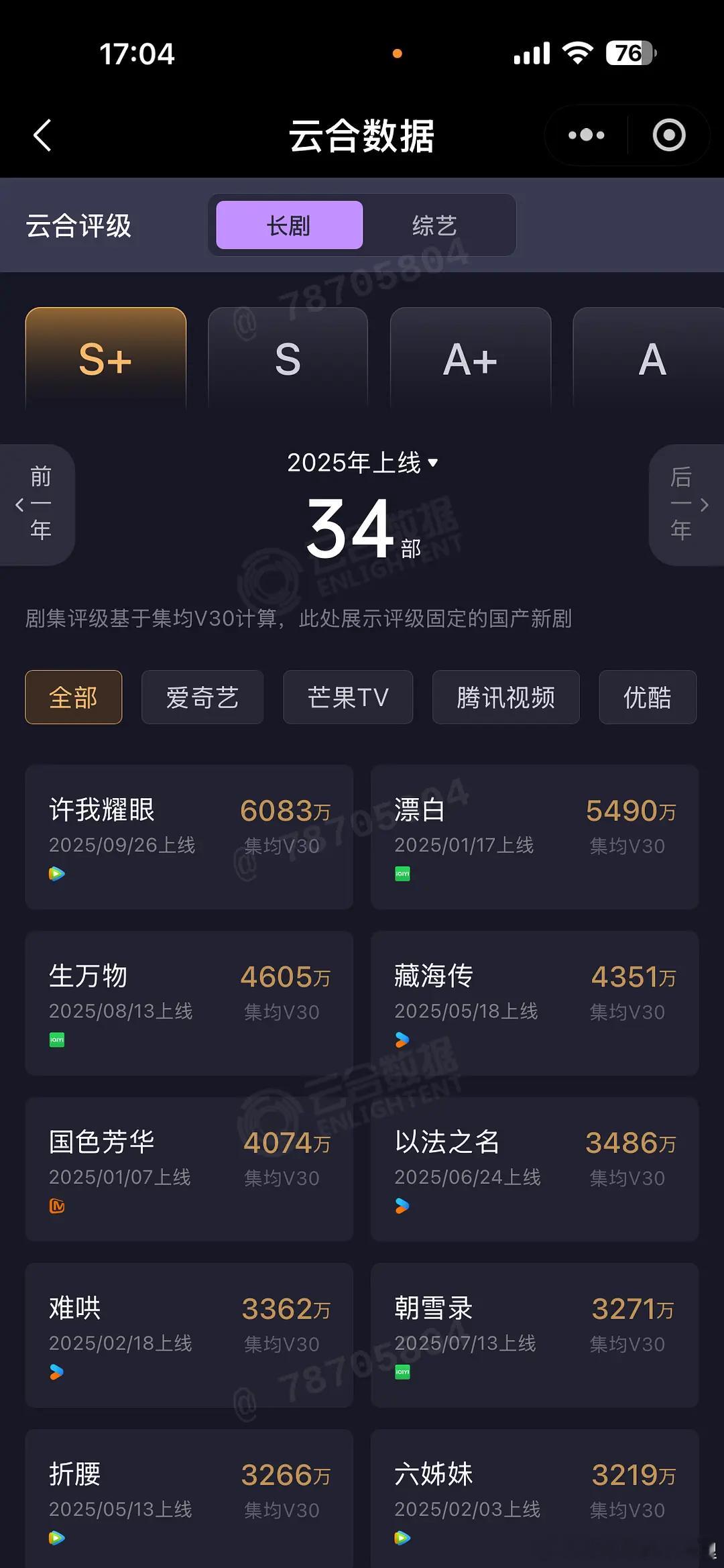
Task: Click the iQIYI icon under 漂白
Action: tap(402, 873)
